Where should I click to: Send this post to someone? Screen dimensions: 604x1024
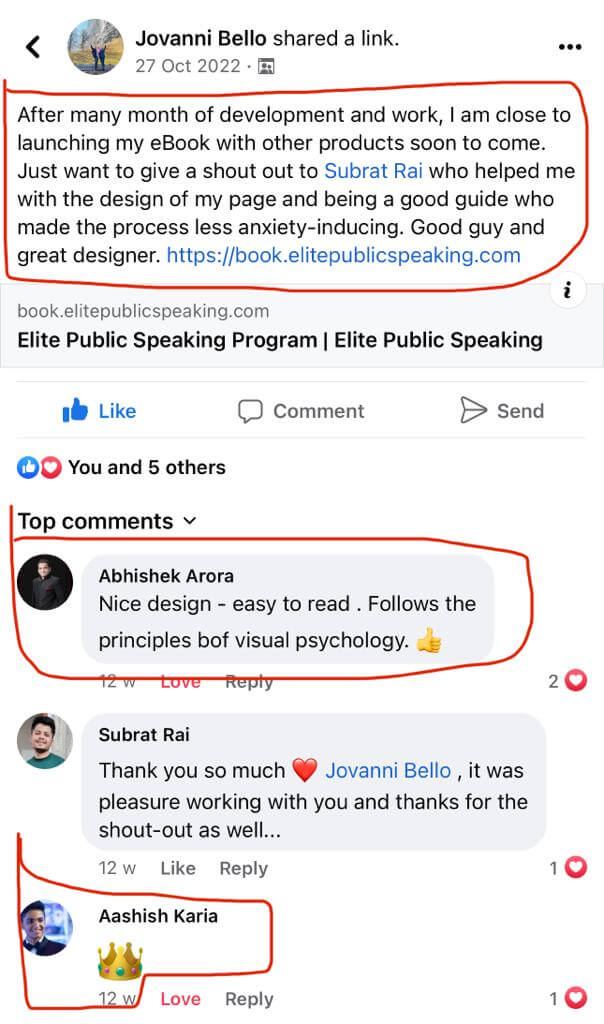click(501, 411)
